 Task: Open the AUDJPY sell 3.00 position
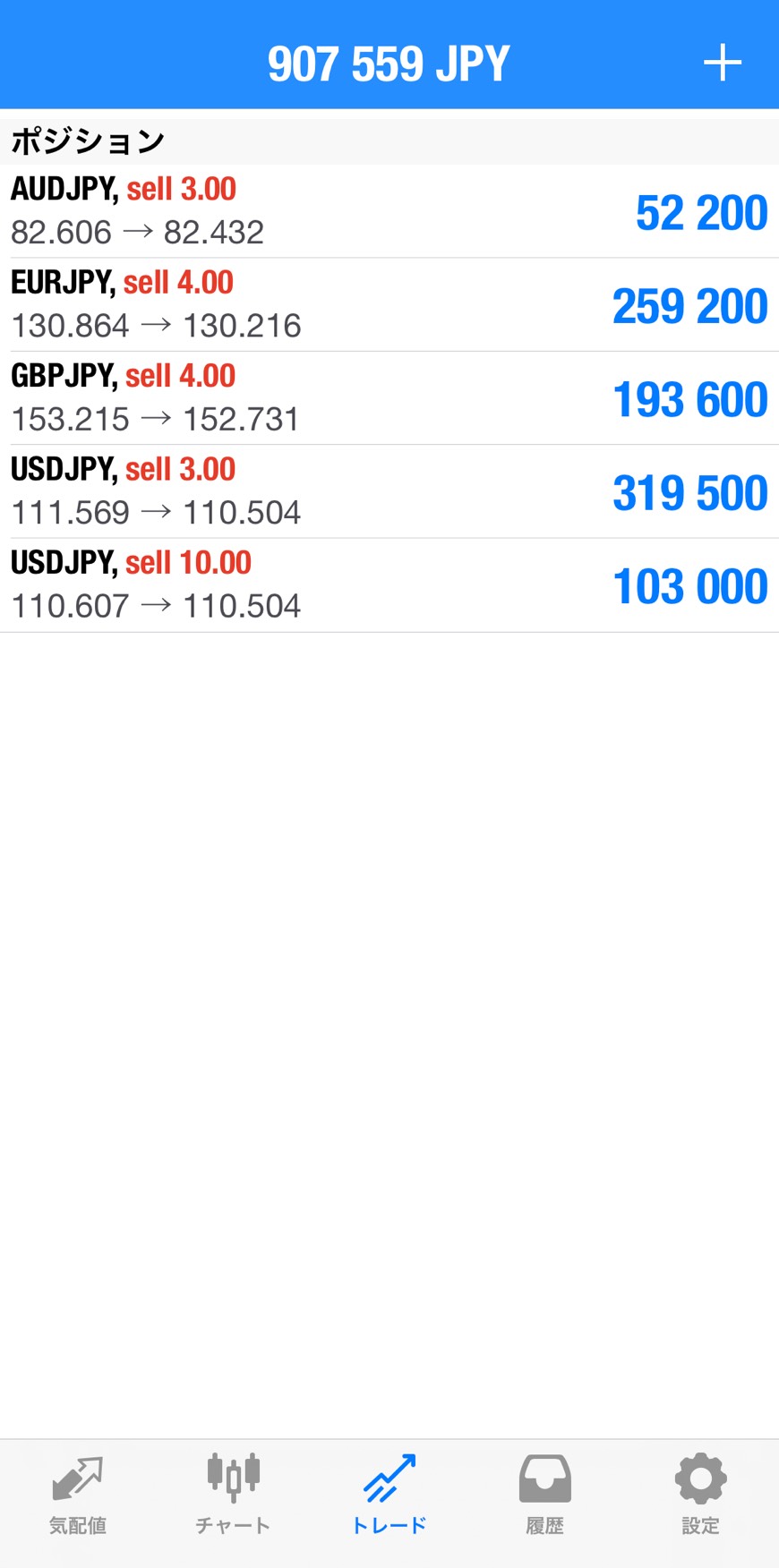[389, 211]
